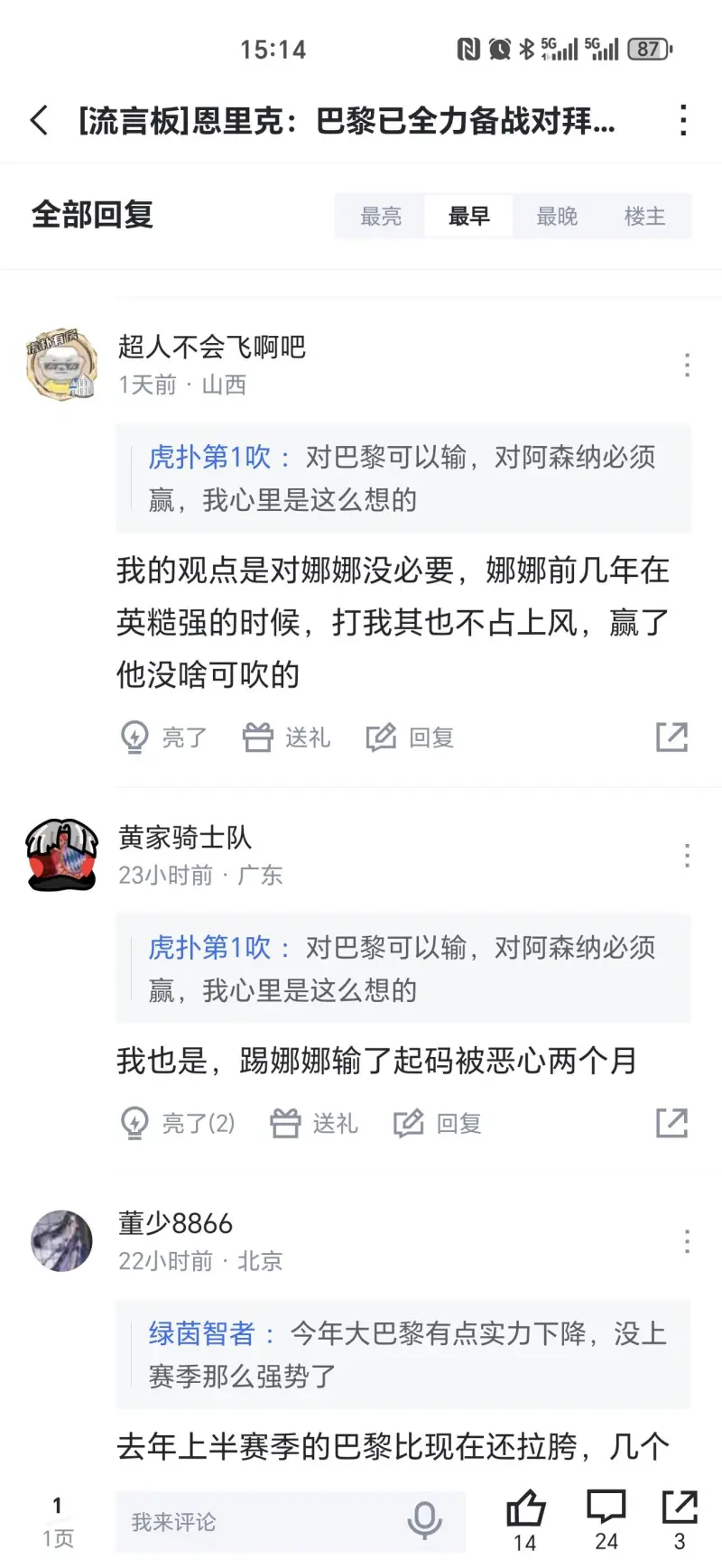Open 黄家骑士队's profile avatar

click(61, 855)
